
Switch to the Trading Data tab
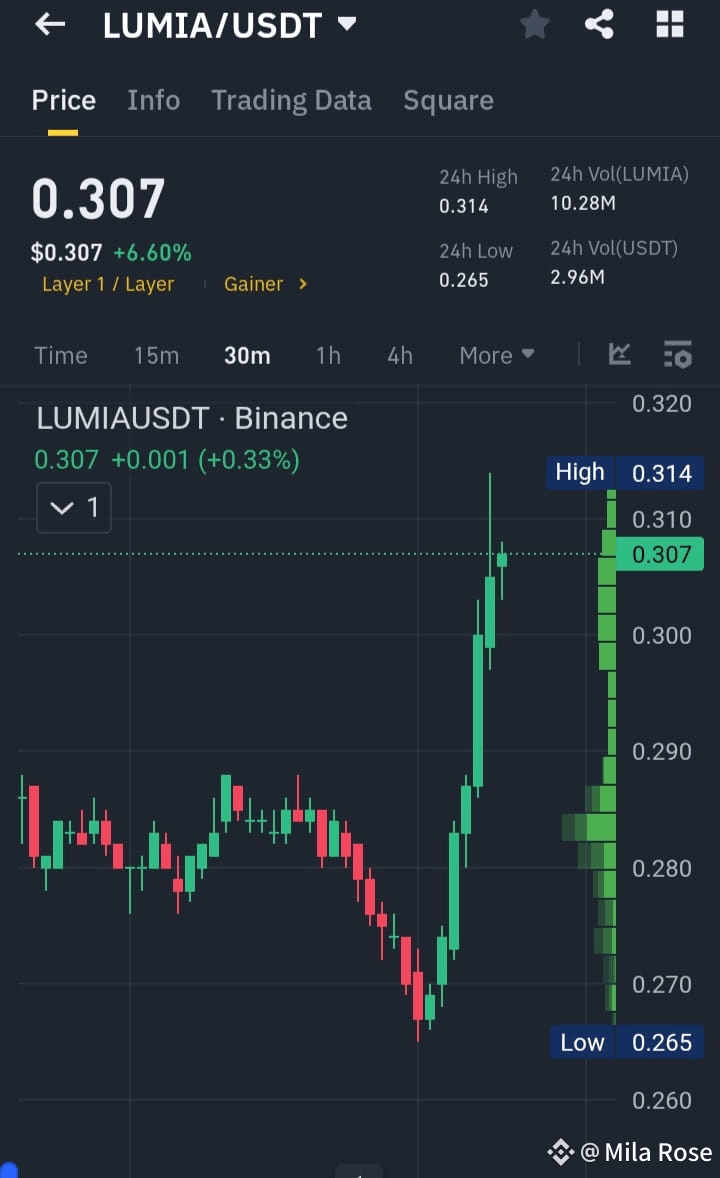point(291,100)
